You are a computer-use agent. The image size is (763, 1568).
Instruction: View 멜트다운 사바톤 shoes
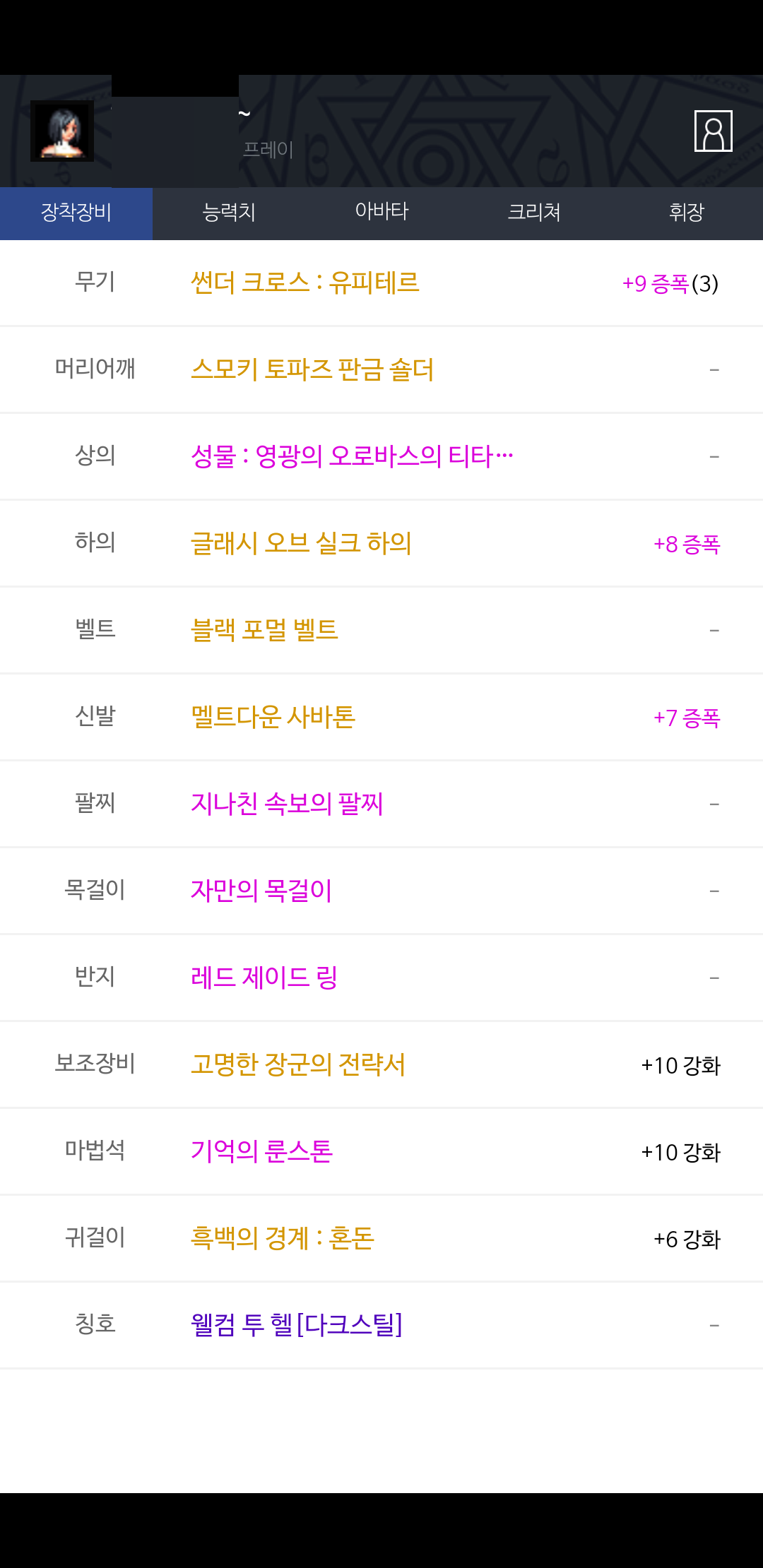coord(273,717)
